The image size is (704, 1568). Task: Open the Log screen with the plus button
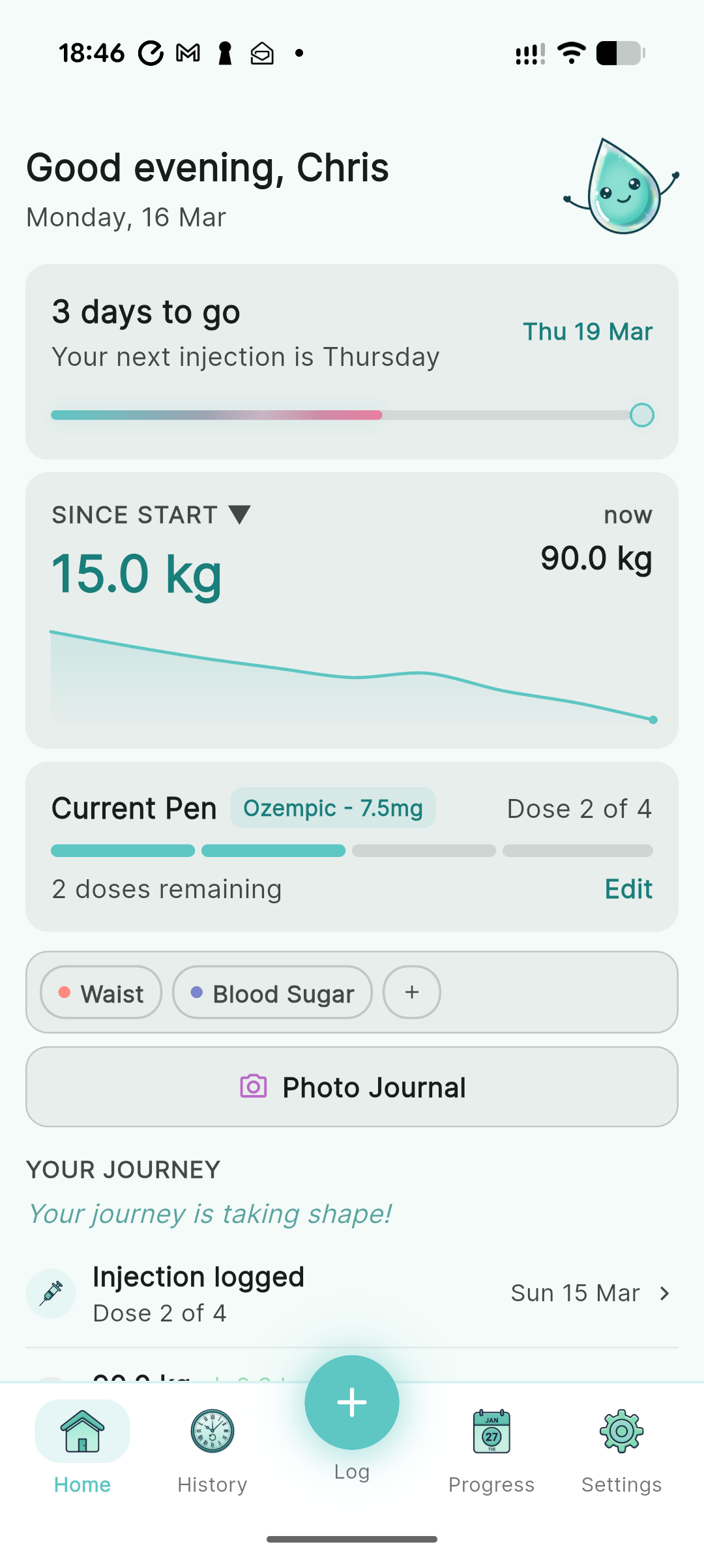coord(351,1404)
